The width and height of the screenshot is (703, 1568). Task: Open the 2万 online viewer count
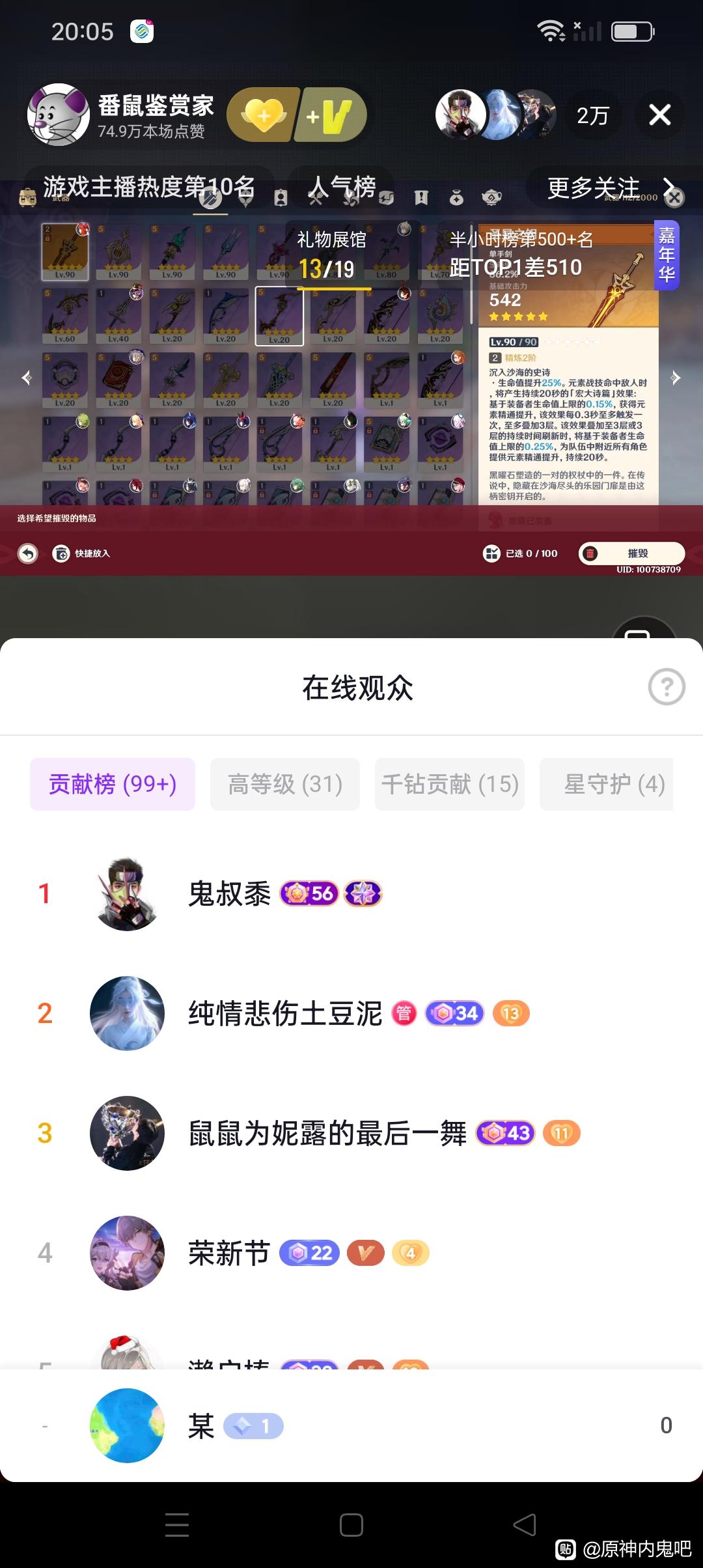click(592, 116)
